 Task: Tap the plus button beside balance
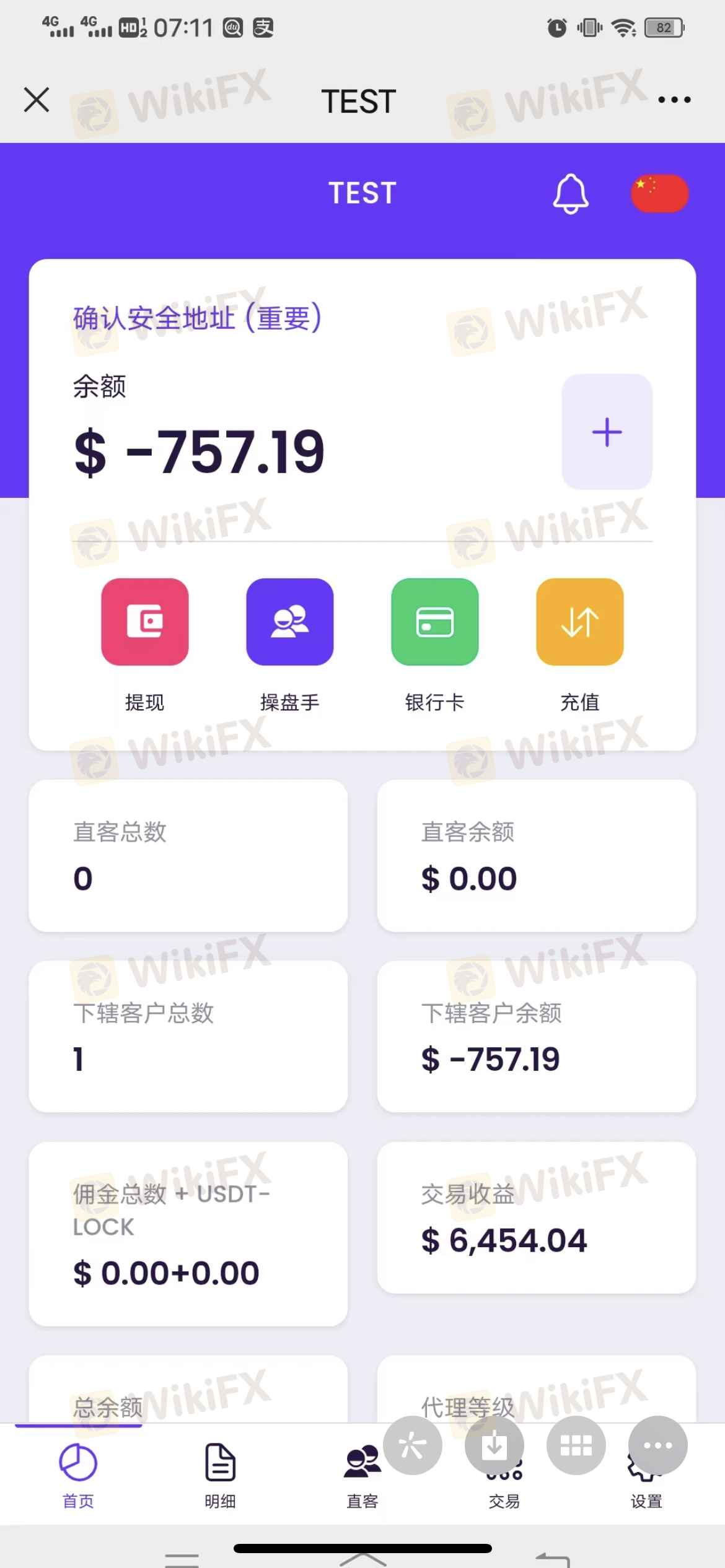coord(607,432)
